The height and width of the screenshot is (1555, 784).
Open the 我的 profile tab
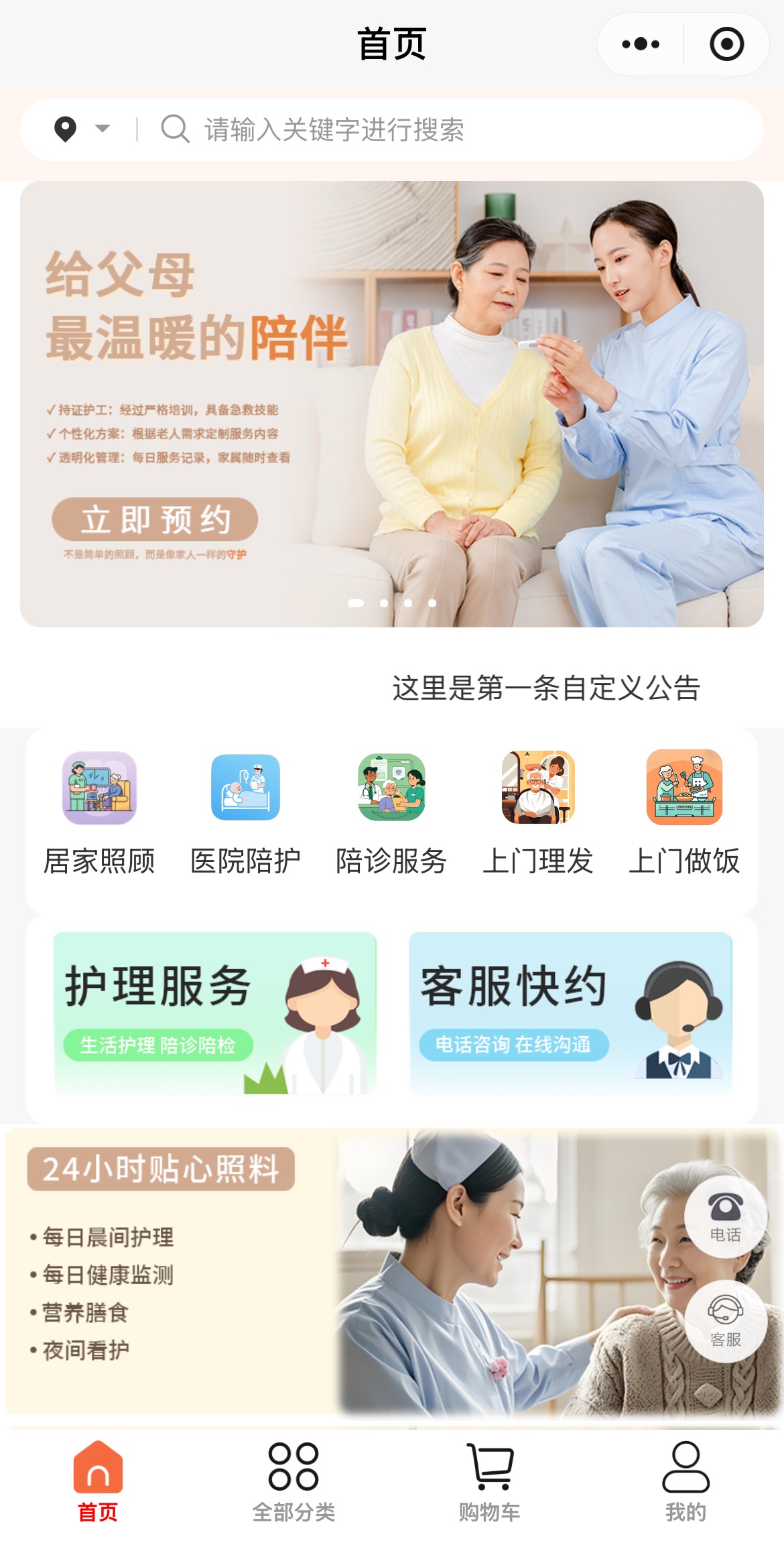(x=685, y=1483)
